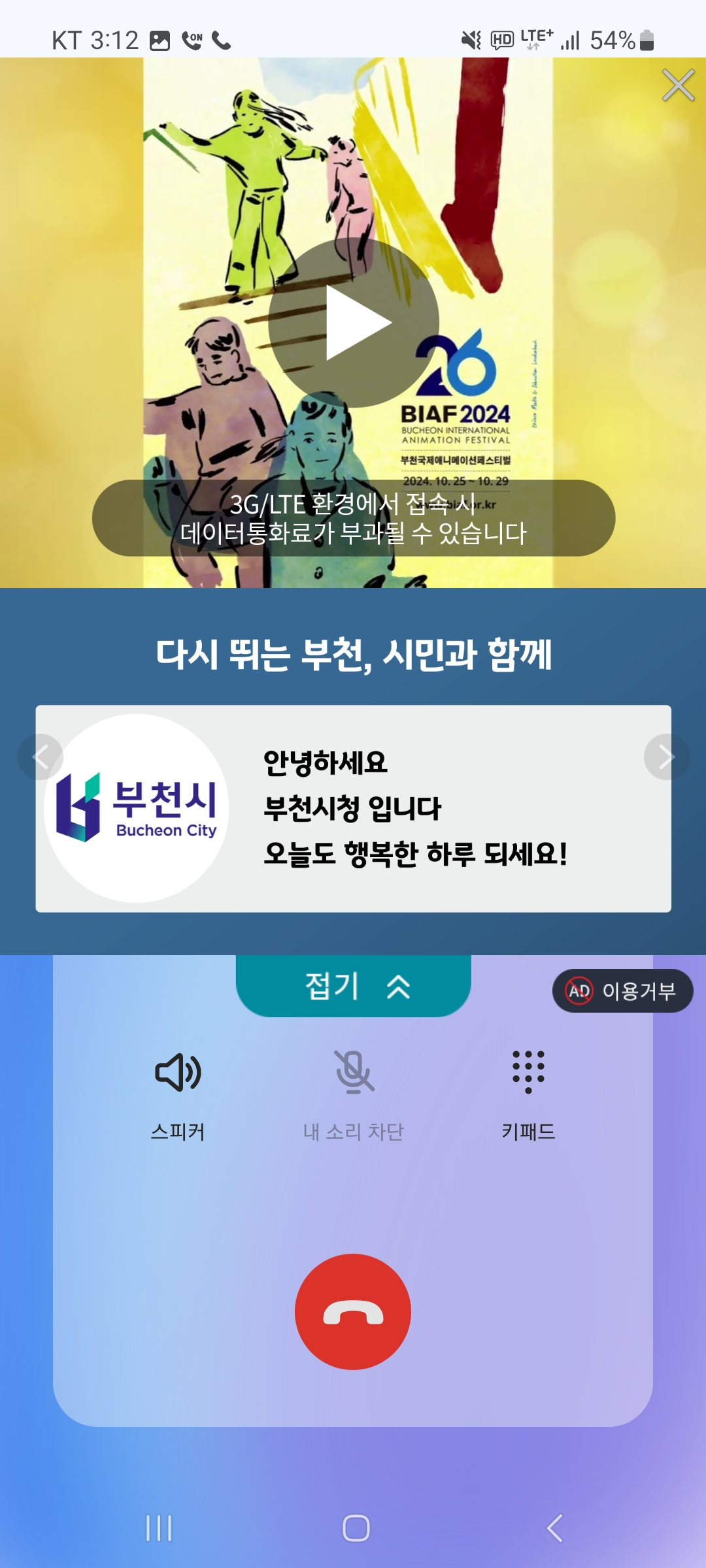Open the 키패드 keypad
706x1568 pixels.
[x=528, y=1088]
